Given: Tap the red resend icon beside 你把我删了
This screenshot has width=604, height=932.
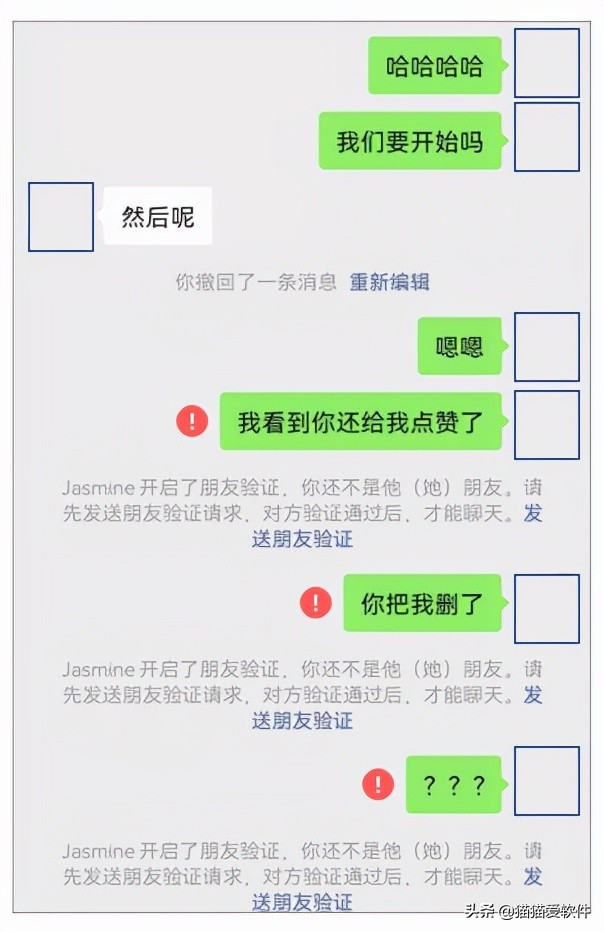Looking at the screenshot, I should (x=316, y=602).
